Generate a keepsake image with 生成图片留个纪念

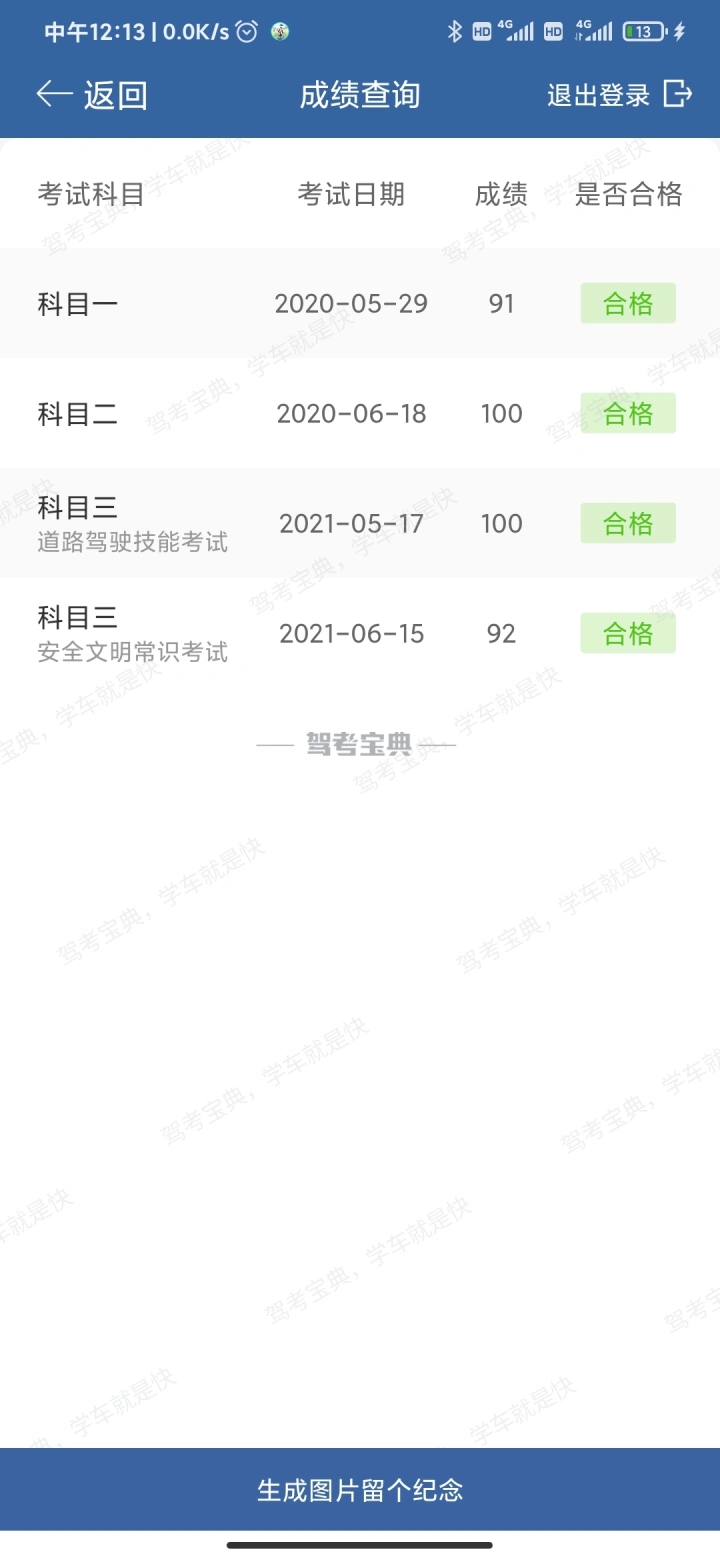click(360, 1490)
